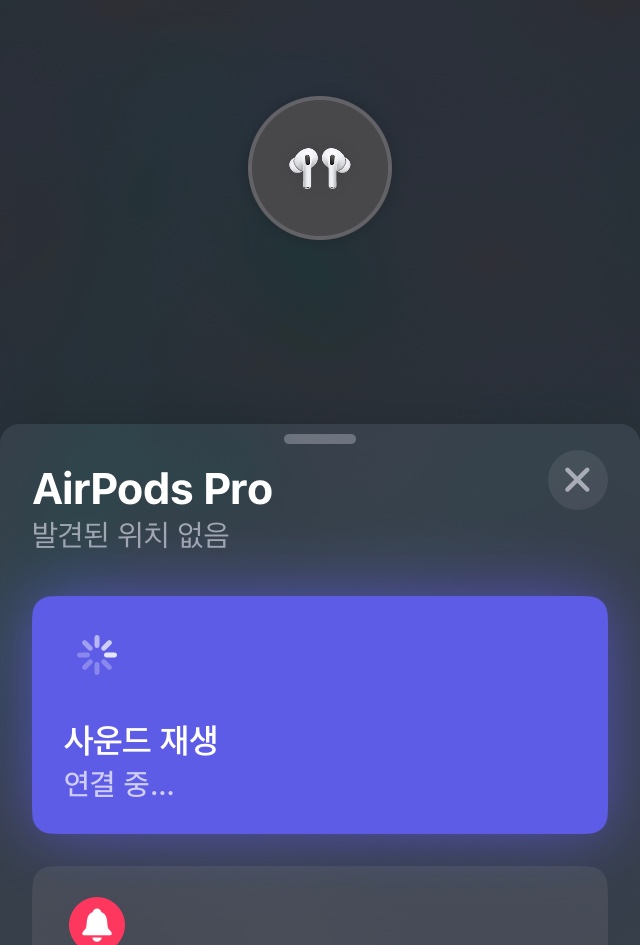Select the AirPods Pro marker on map
This screenshot has width=640, height=945.
[x=320, y=168]
